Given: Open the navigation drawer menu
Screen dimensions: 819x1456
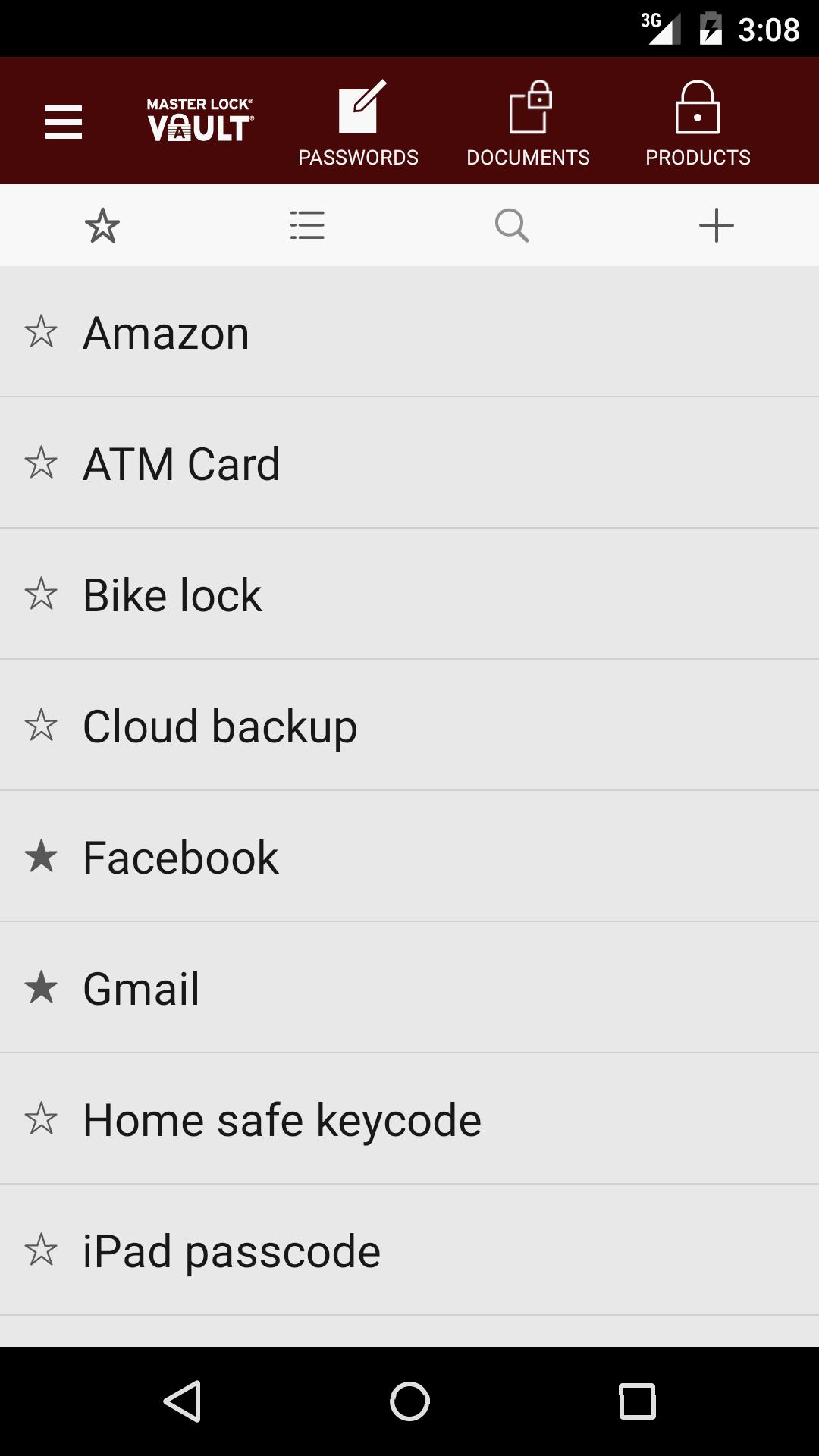Looking at the screenshot, I should [x=64, y=121].
